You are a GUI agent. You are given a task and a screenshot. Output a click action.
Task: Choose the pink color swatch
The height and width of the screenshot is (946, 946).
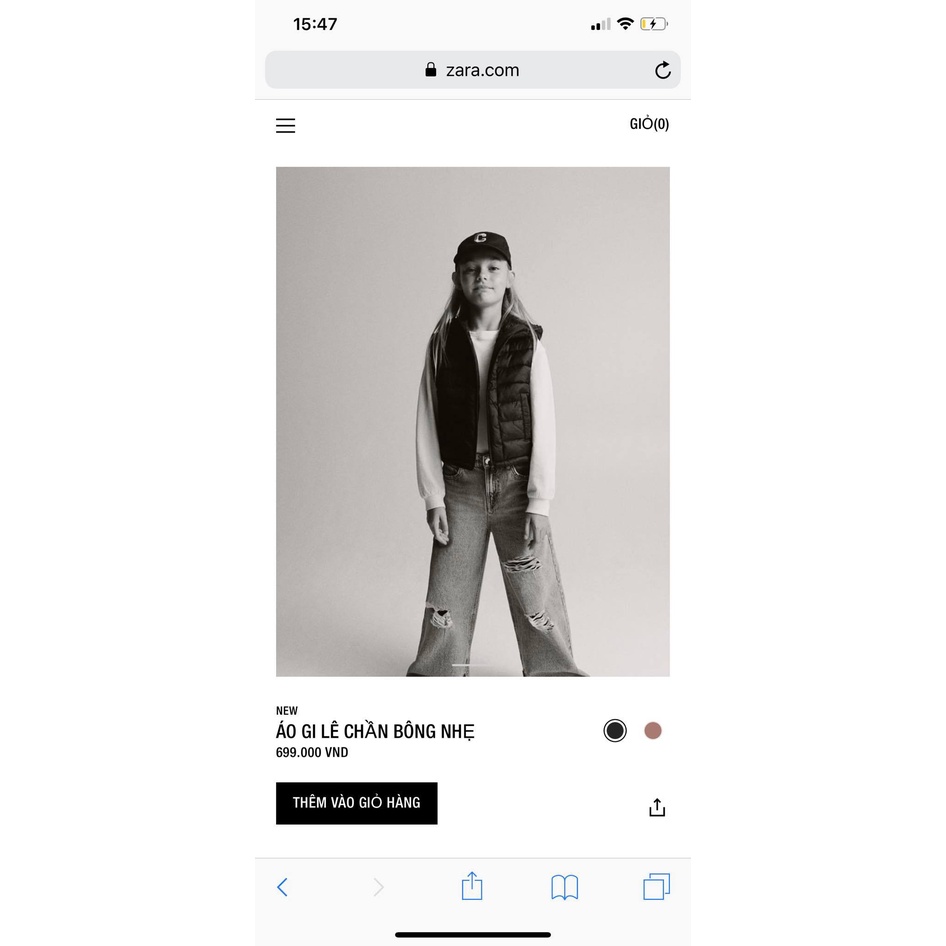[653, 731]
